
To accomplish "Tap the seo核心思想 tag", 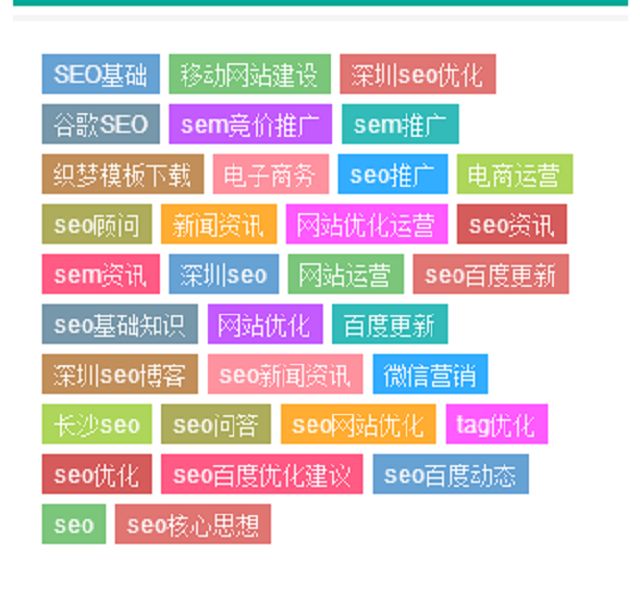I will (193, 524).
